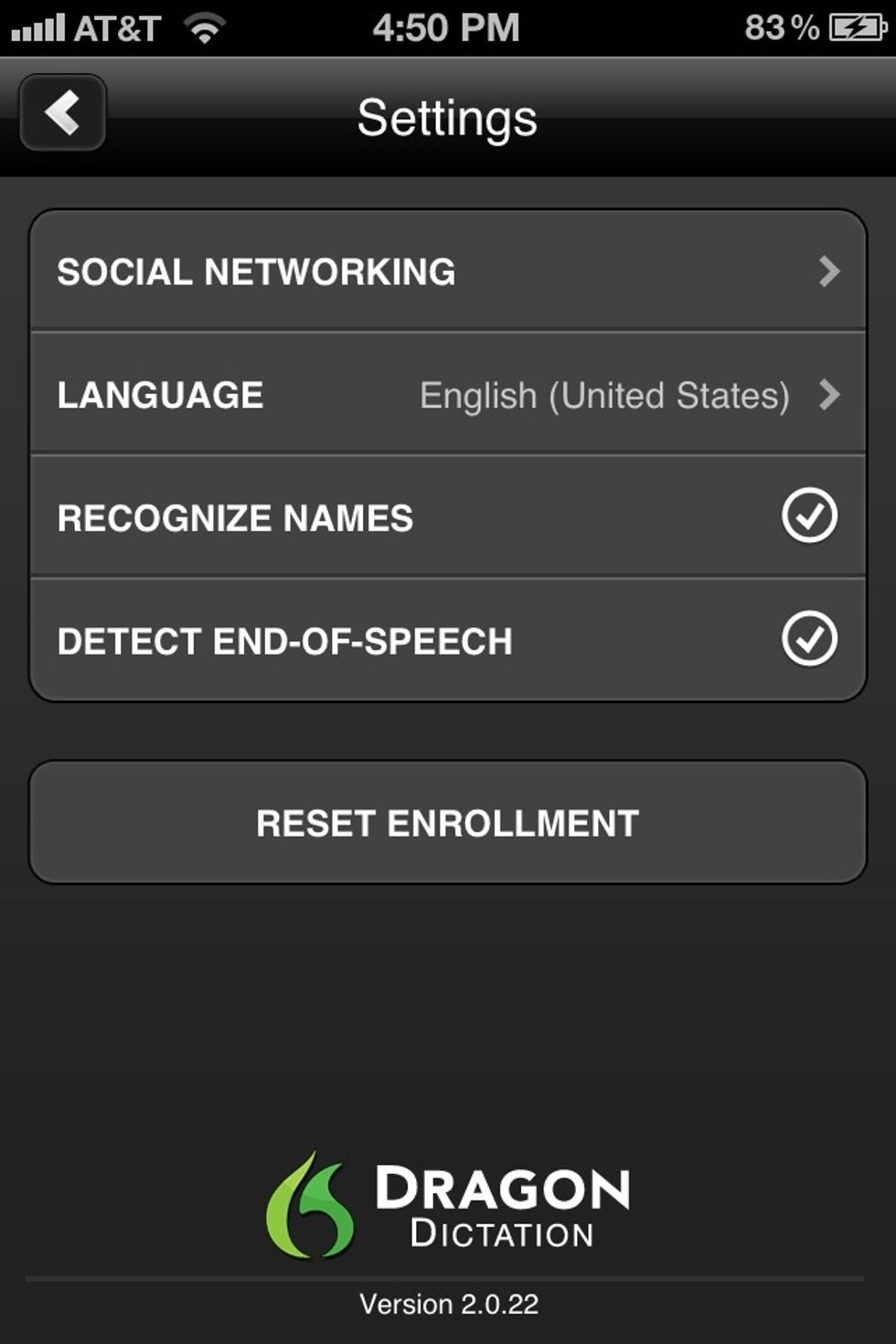This screenshot has width=896, height=1344.
Task: Tap the Social Networking disclosure arrow
Action: point(830,271)
